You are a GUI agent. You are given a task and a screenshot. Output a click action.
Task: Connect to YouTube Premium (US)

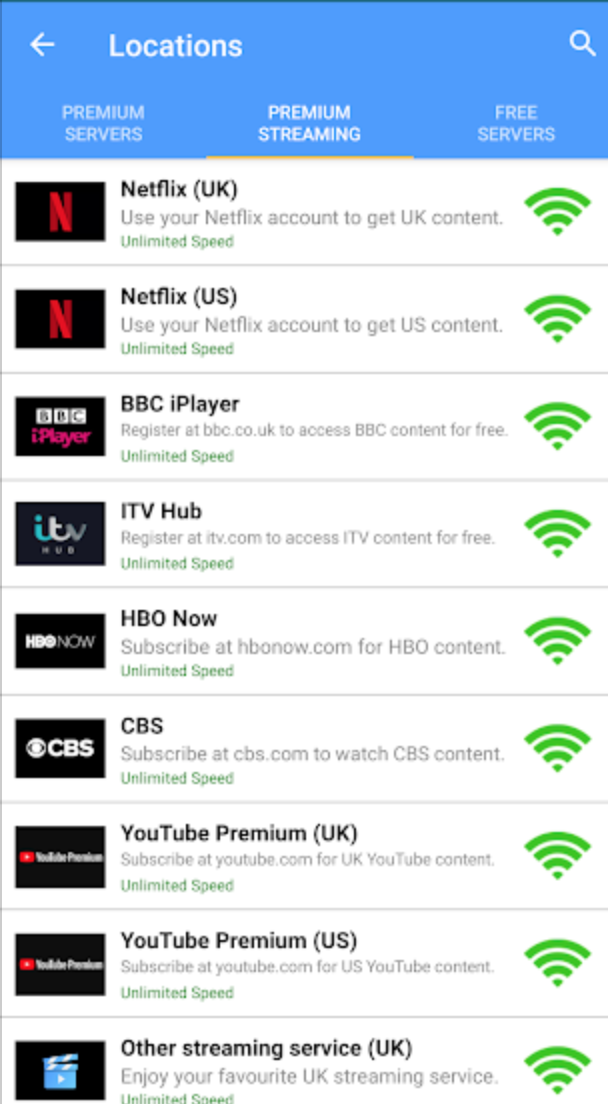coord(304,964)
